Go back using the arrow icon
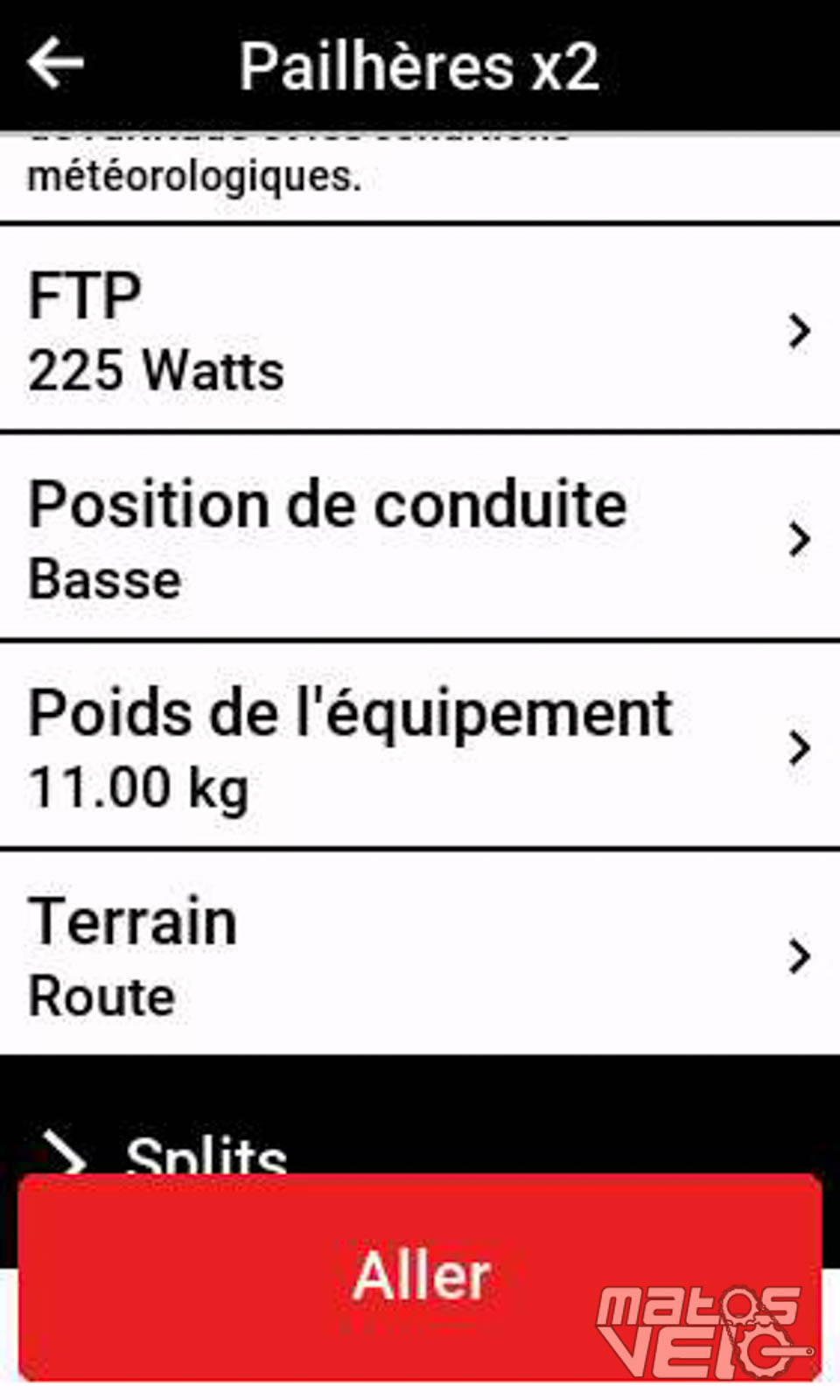The width and height of the screenshot is (840, 1400). tap(55, 64)
